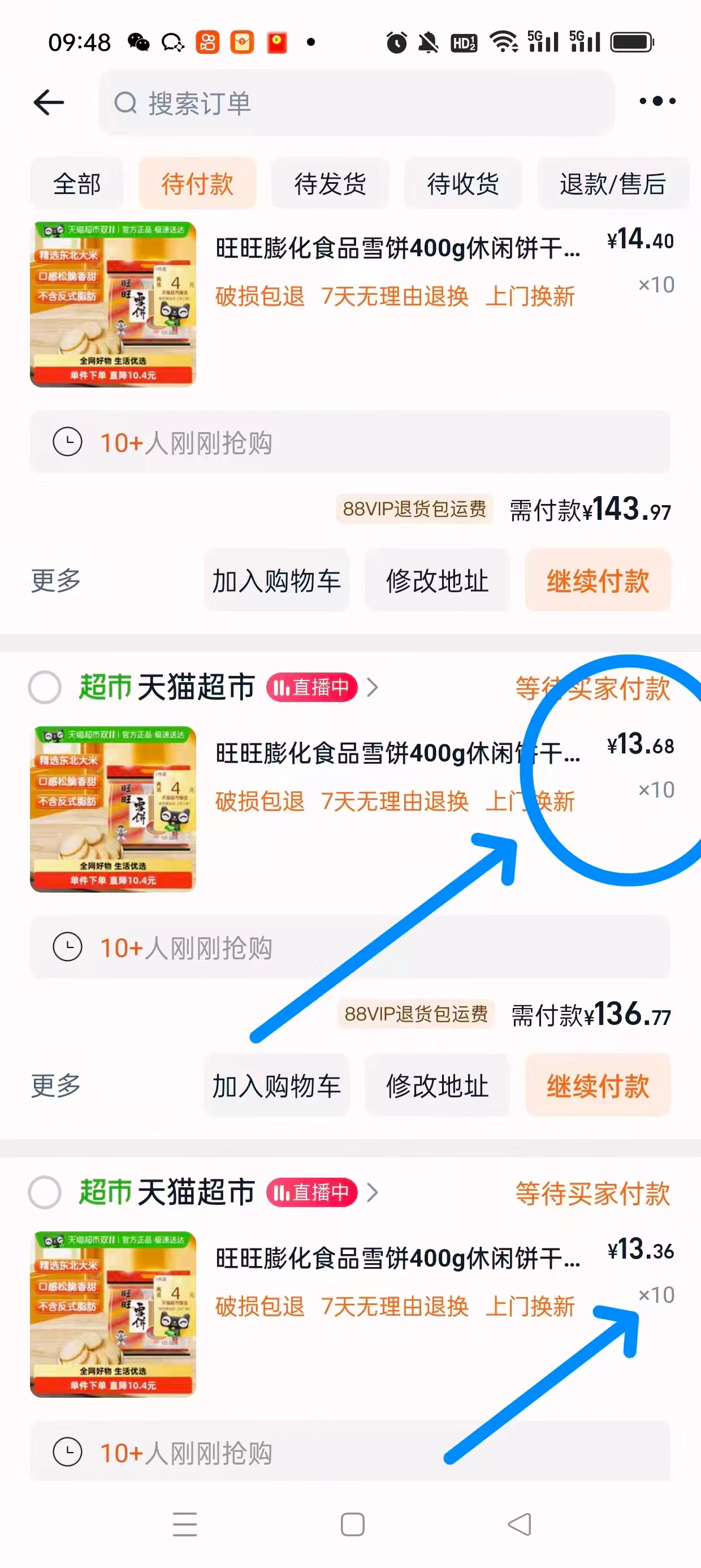Screen dimensions: 701x1568
Task: Open second store details via arrow chevron
Action: [374, 1192]
